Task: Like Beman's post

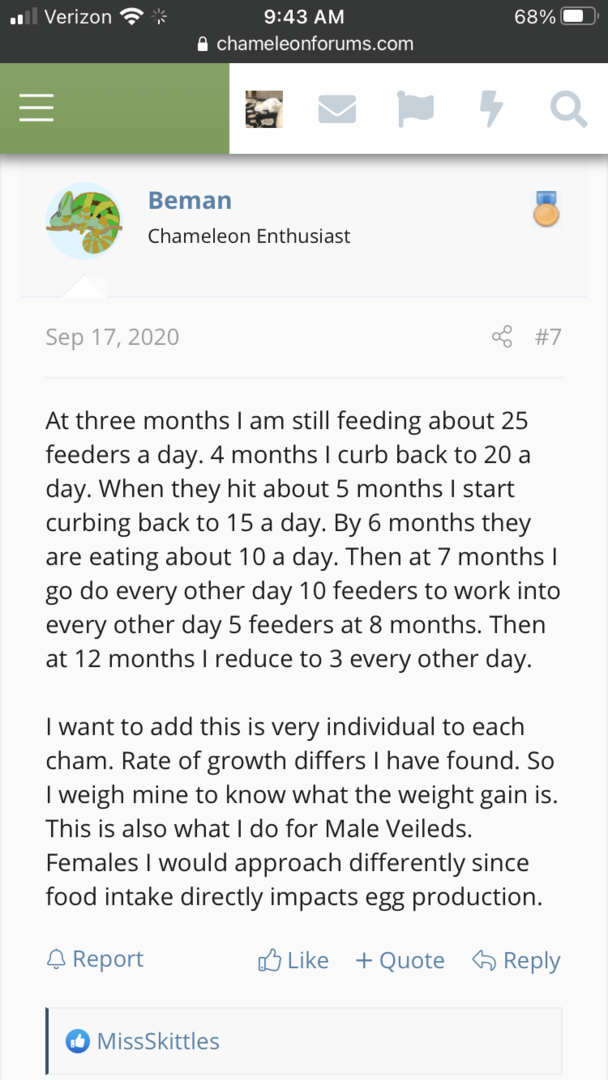Action: pyautogui.click(x=293, y=960)
